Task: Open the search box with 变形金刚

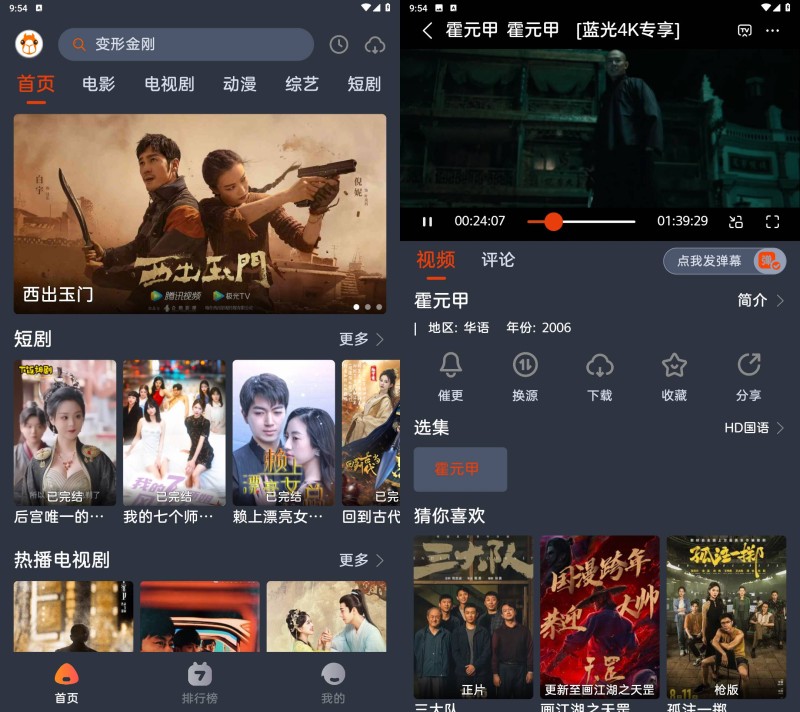Action: coord(188,44)
